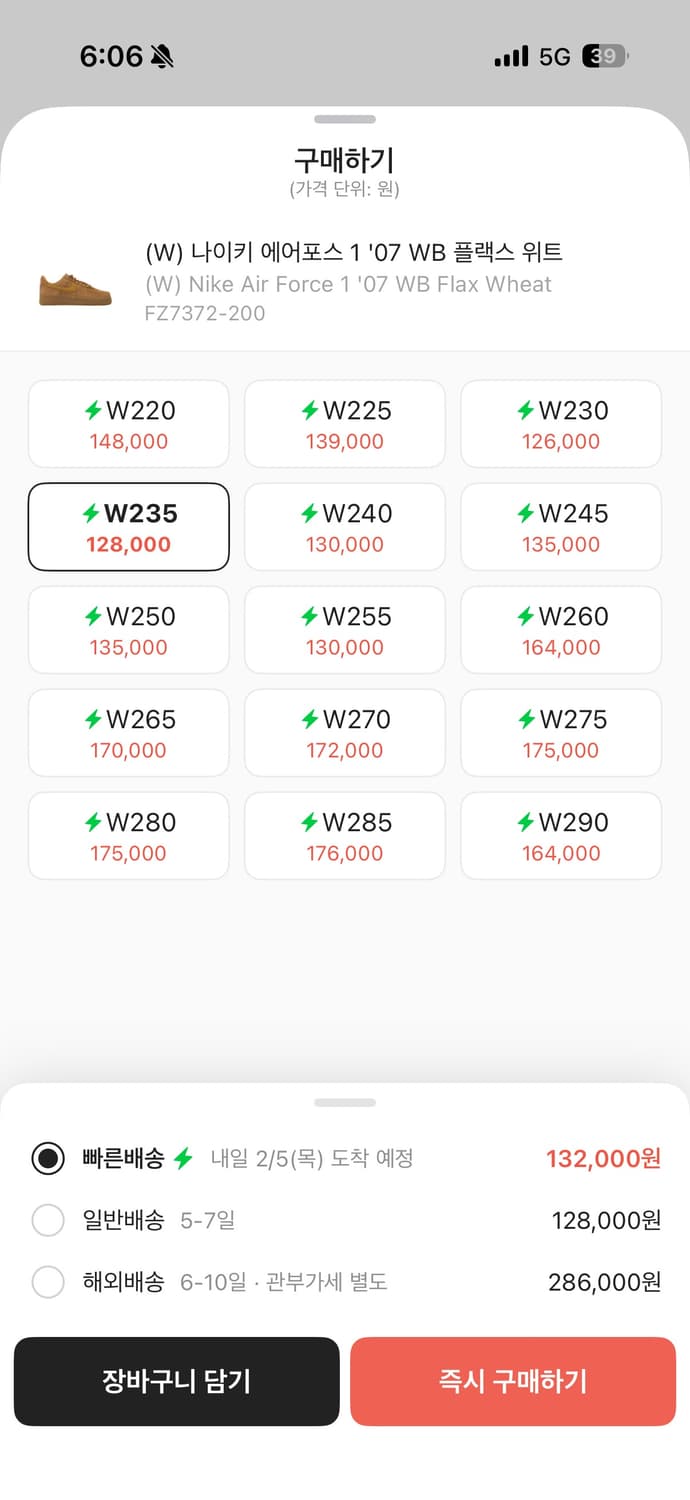690x1500 pixels.
Task: Choose size W245
Action: point(561,527)
